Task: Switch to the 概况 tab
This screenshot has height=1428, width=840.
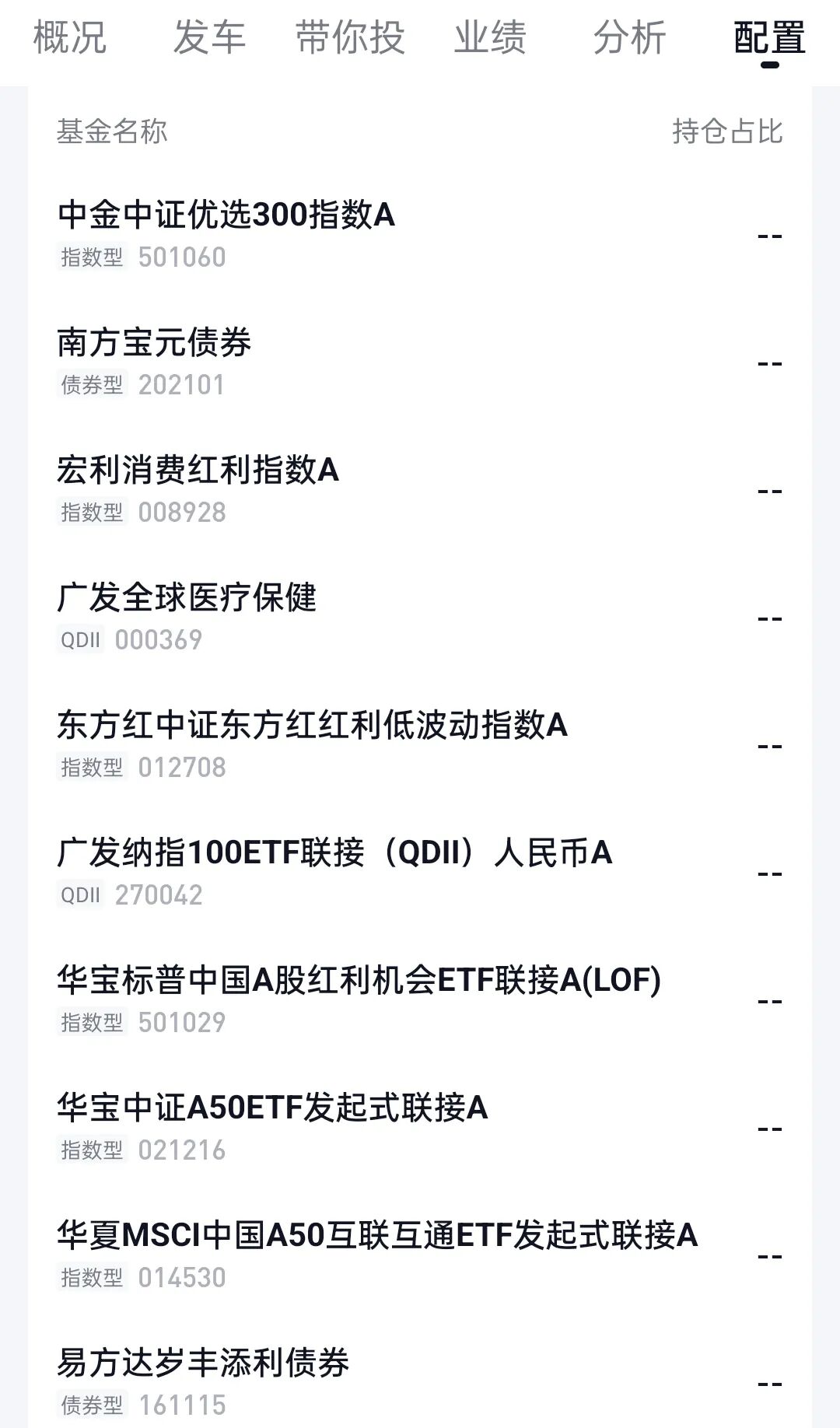Action: [70, 37]
